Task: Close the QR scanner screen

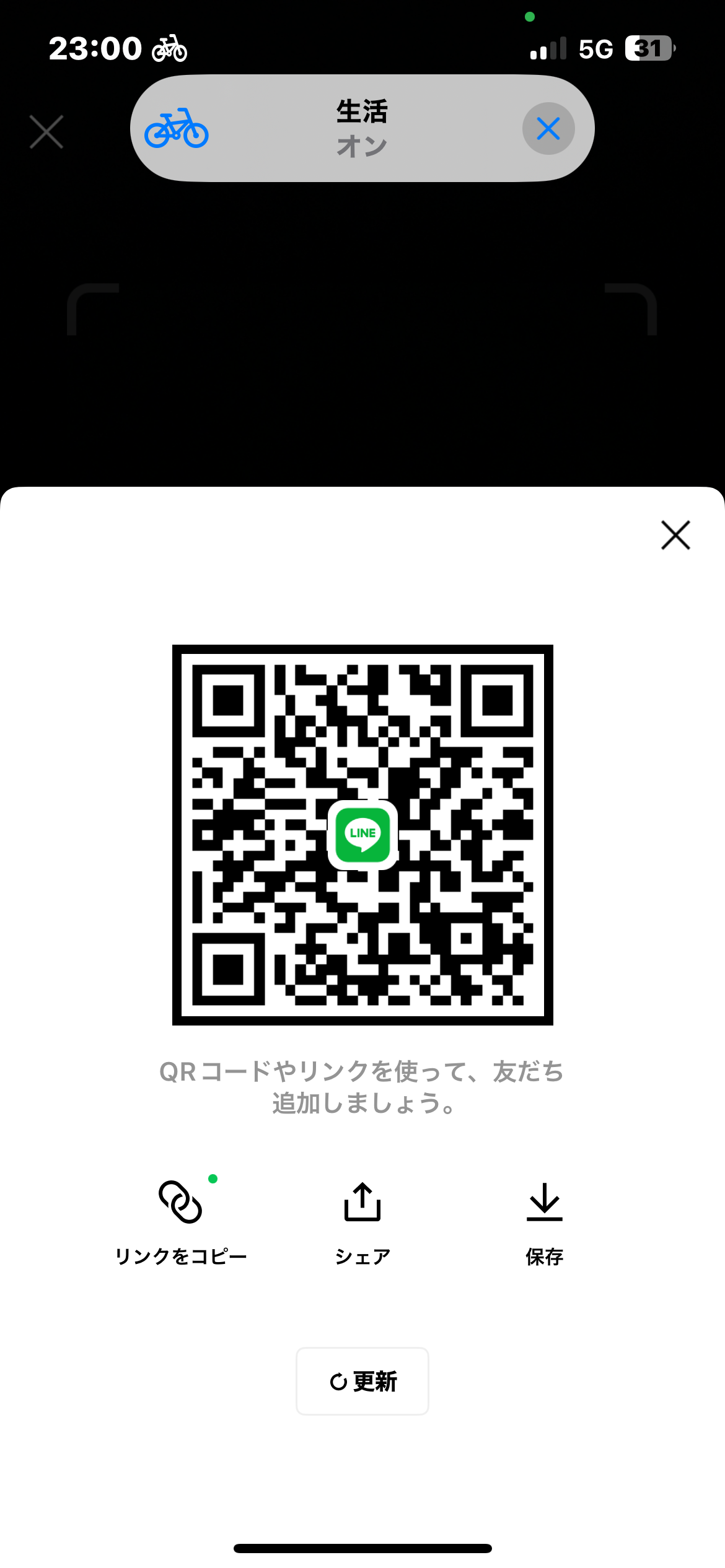Action: tap(46, 131)
